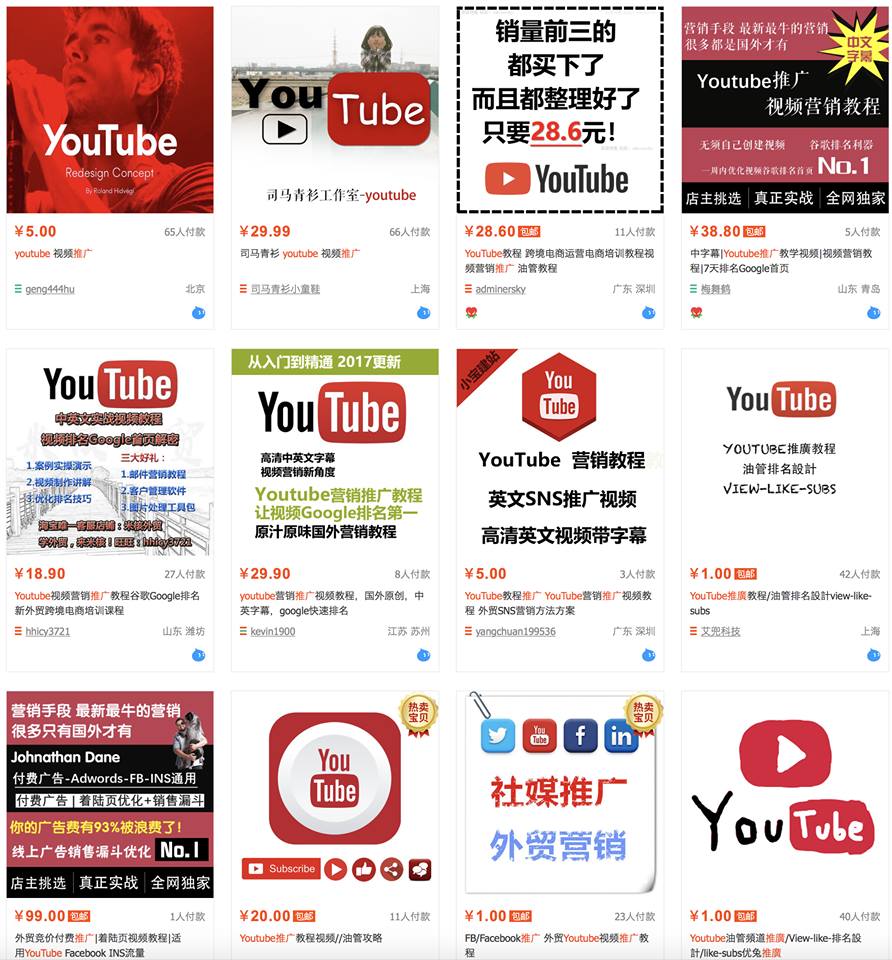Visit seller geng444hu's shop
This screenshot has width=892, height=960.
(49, 289)
